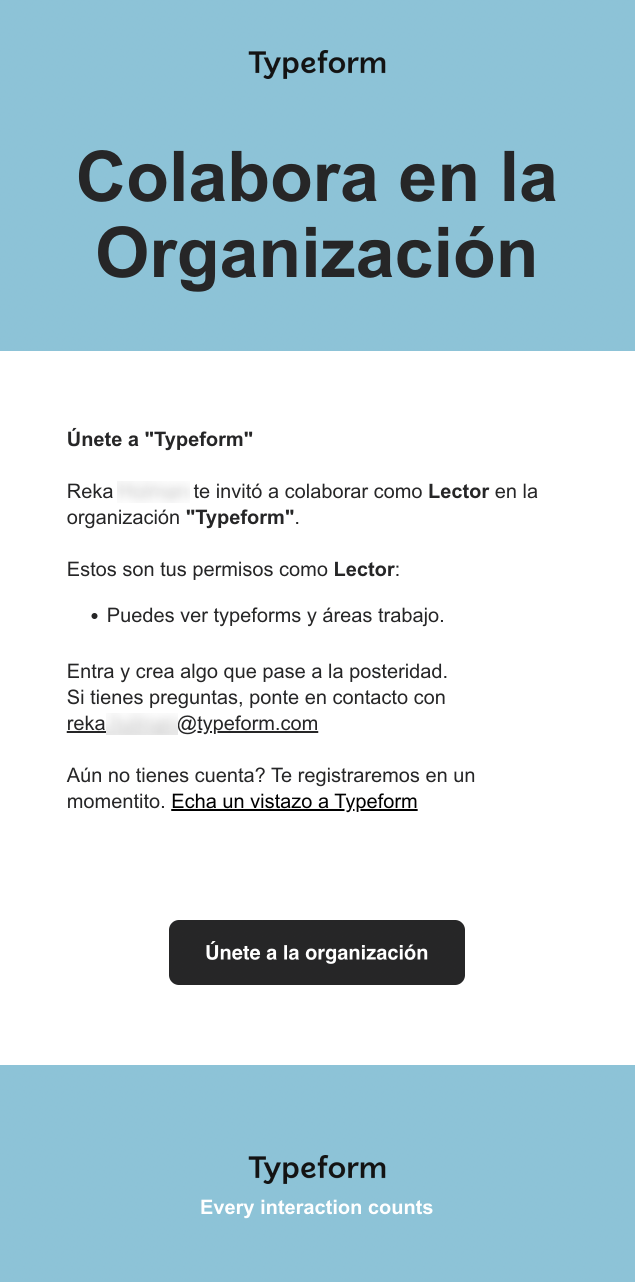The height and width of the screenshot is (1282, 635).
Task: Tap the Únete a la organización button
Action: click(316, 952)
